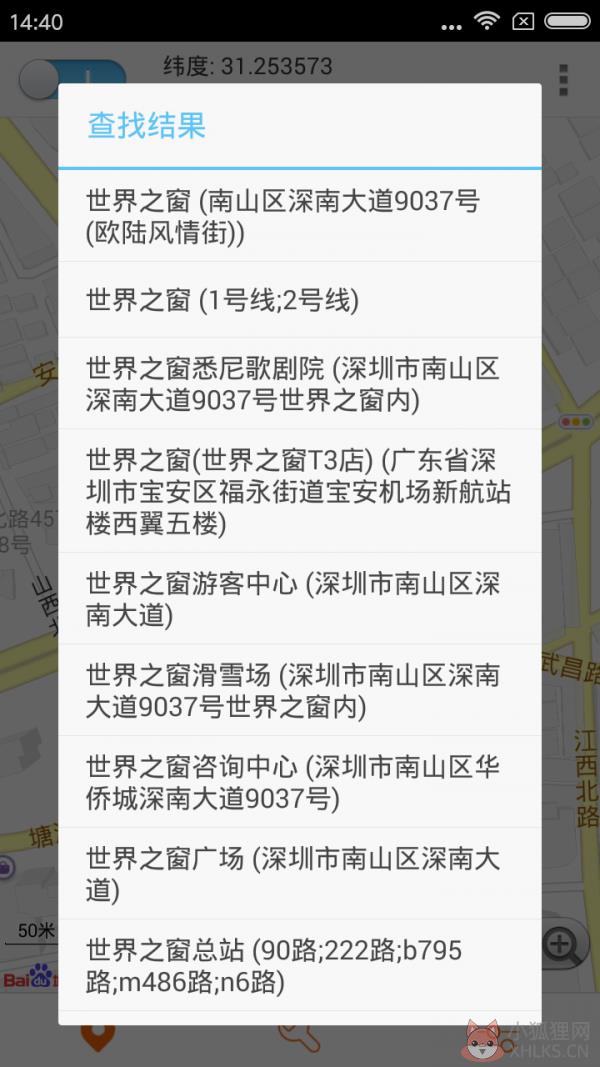Pick the 世界之窗总站 bus station result
Viewport: 600px width, 1067px height.
pos(299,965)
